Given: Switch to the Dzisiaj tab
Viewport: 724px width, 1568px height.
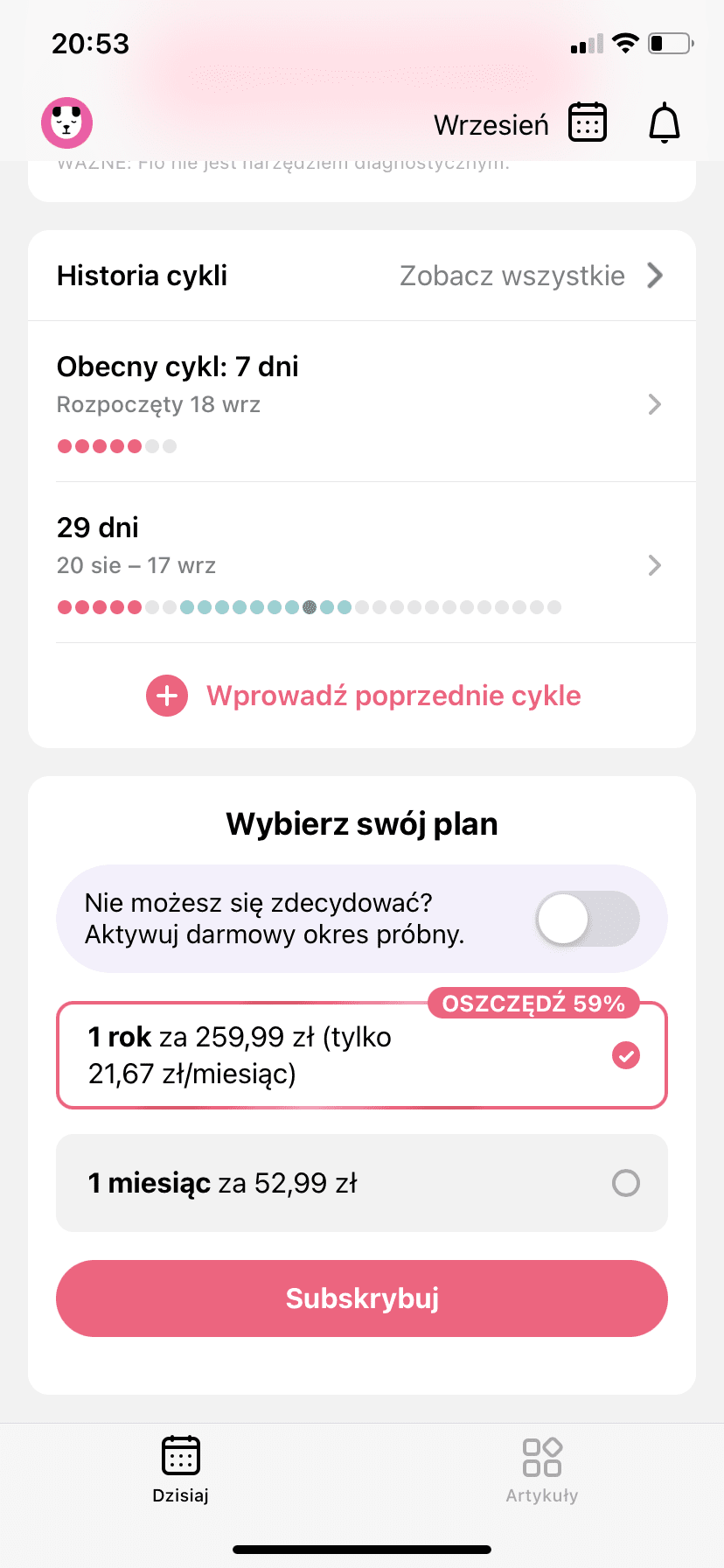Looking at the screenshot, I should pos(181,1470).
